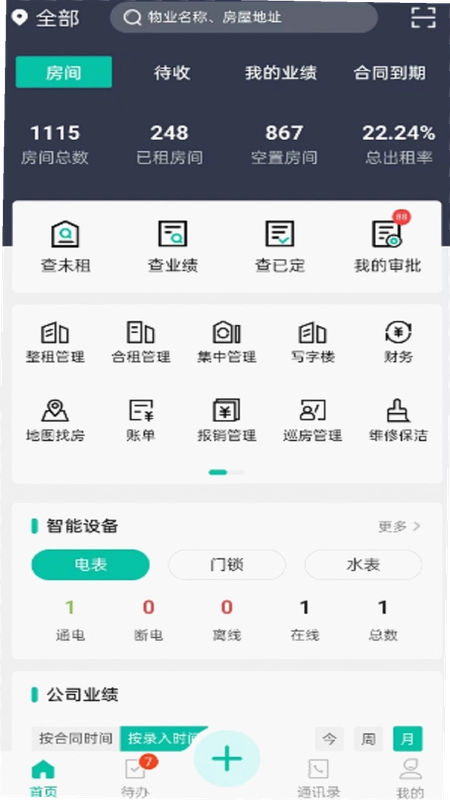Switch to the 通讯录 bottom tab
This screenshot has width=450, height=800.
click(319, 777)
